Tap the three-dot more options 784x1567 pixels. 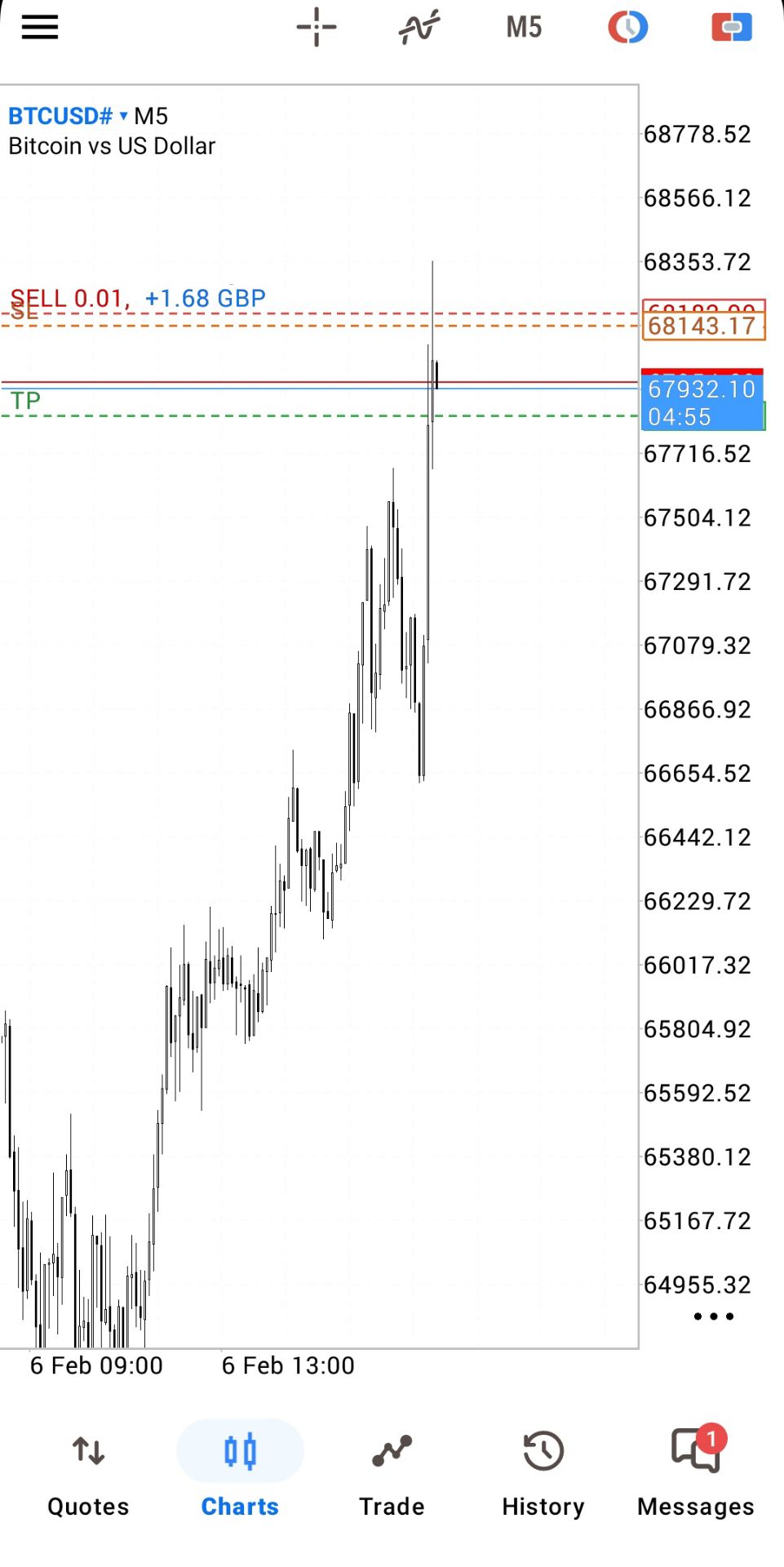pyautogui.click(x=713, y=1316)
